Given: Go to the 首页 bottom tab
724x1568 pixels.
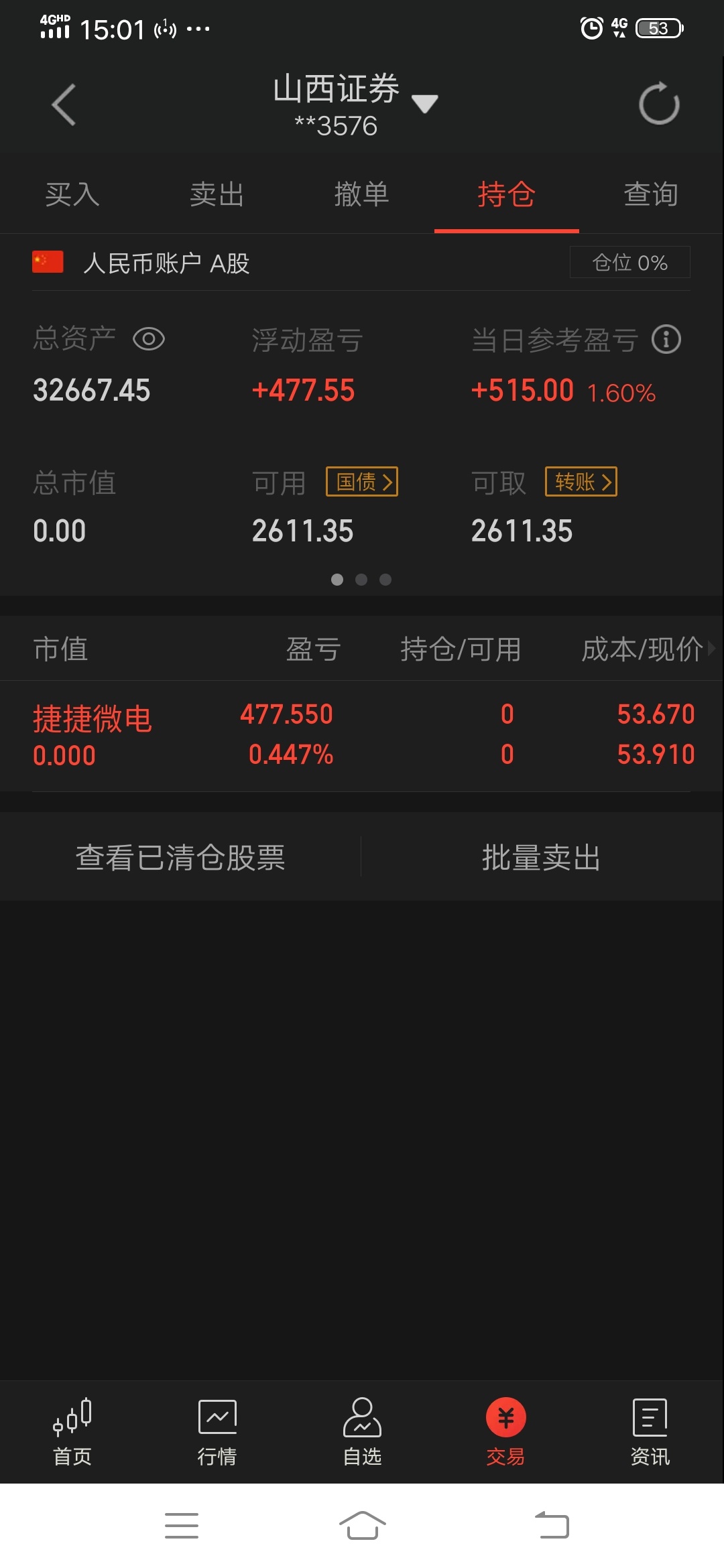Looking at the screenshot, I should click(x=72, y=1433).
